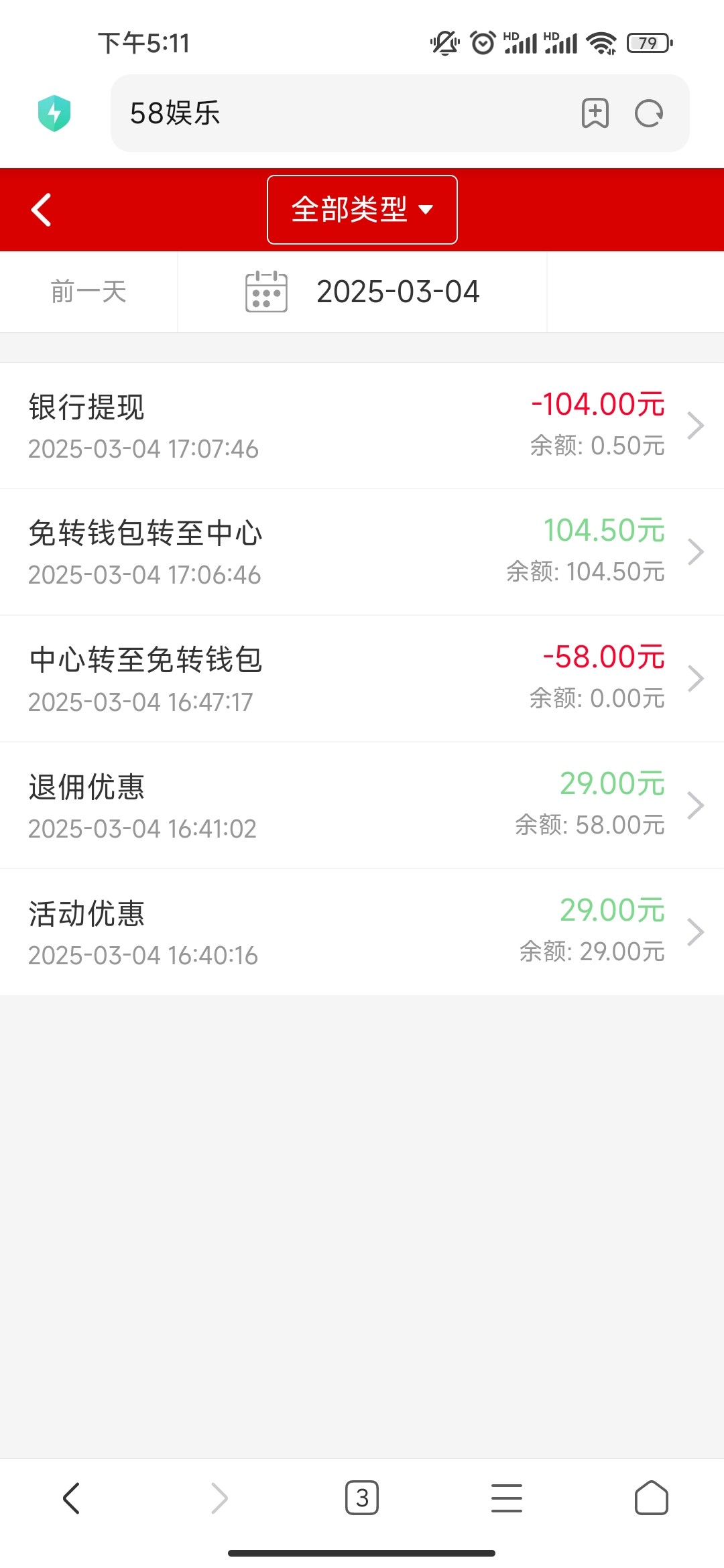Open the 活动优惠 record
Viewport: 724px width, 1568px height.
[362, 932]
